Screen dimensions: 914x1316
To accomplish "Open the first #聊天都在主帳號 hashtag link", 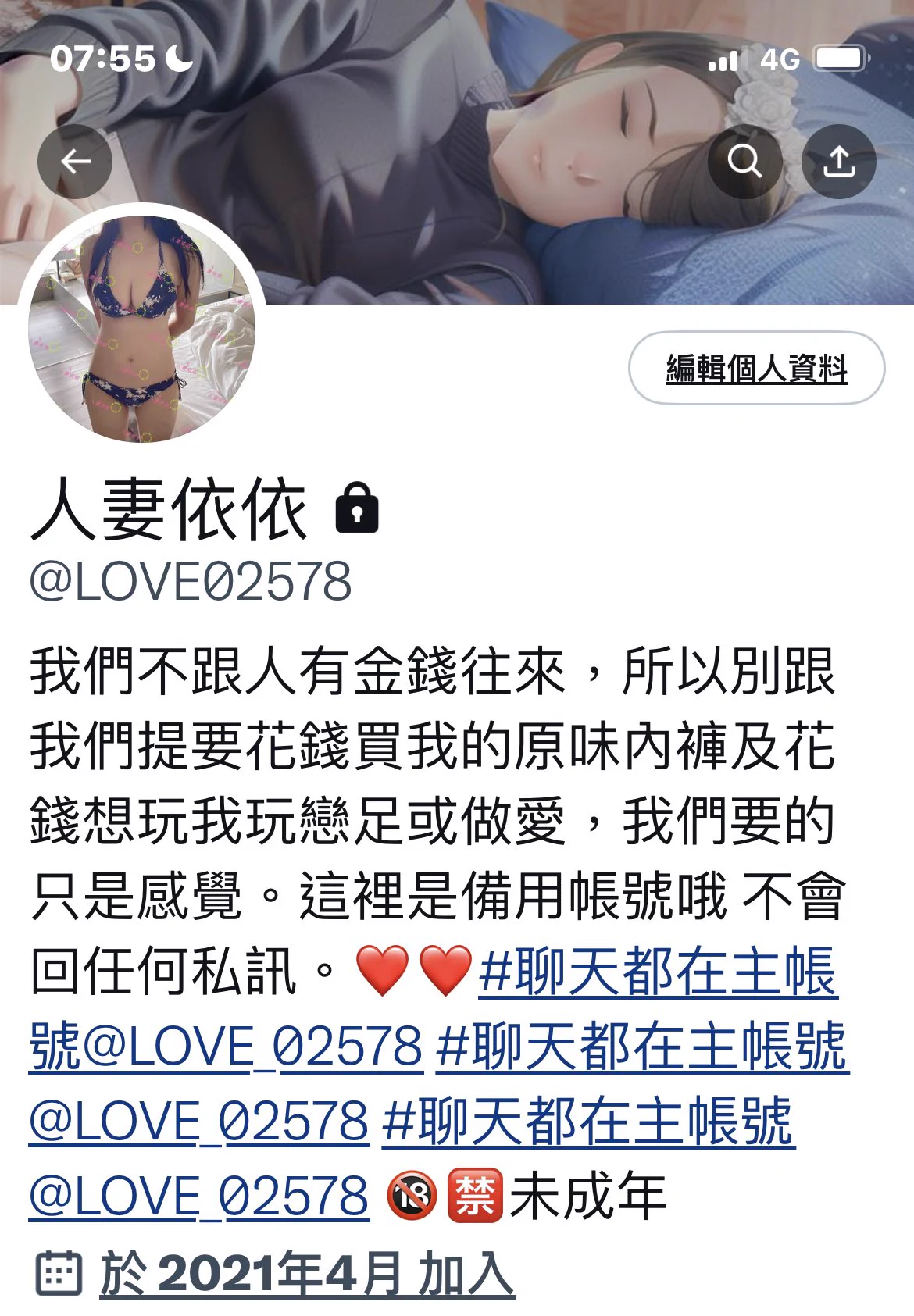I will [658, 972].
